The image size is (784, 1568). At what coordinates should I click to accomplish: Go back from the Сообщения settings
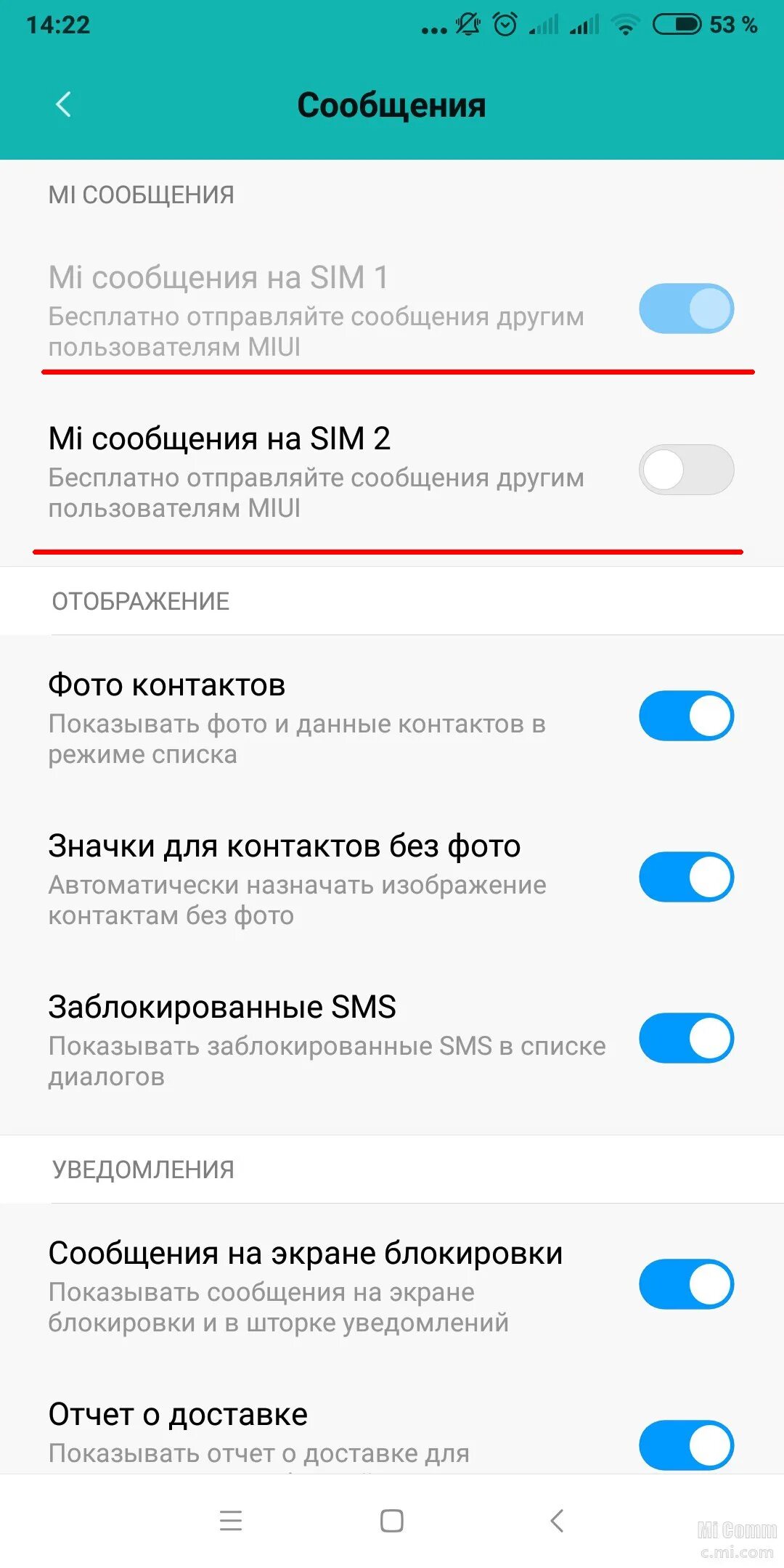tap(63, 105)
